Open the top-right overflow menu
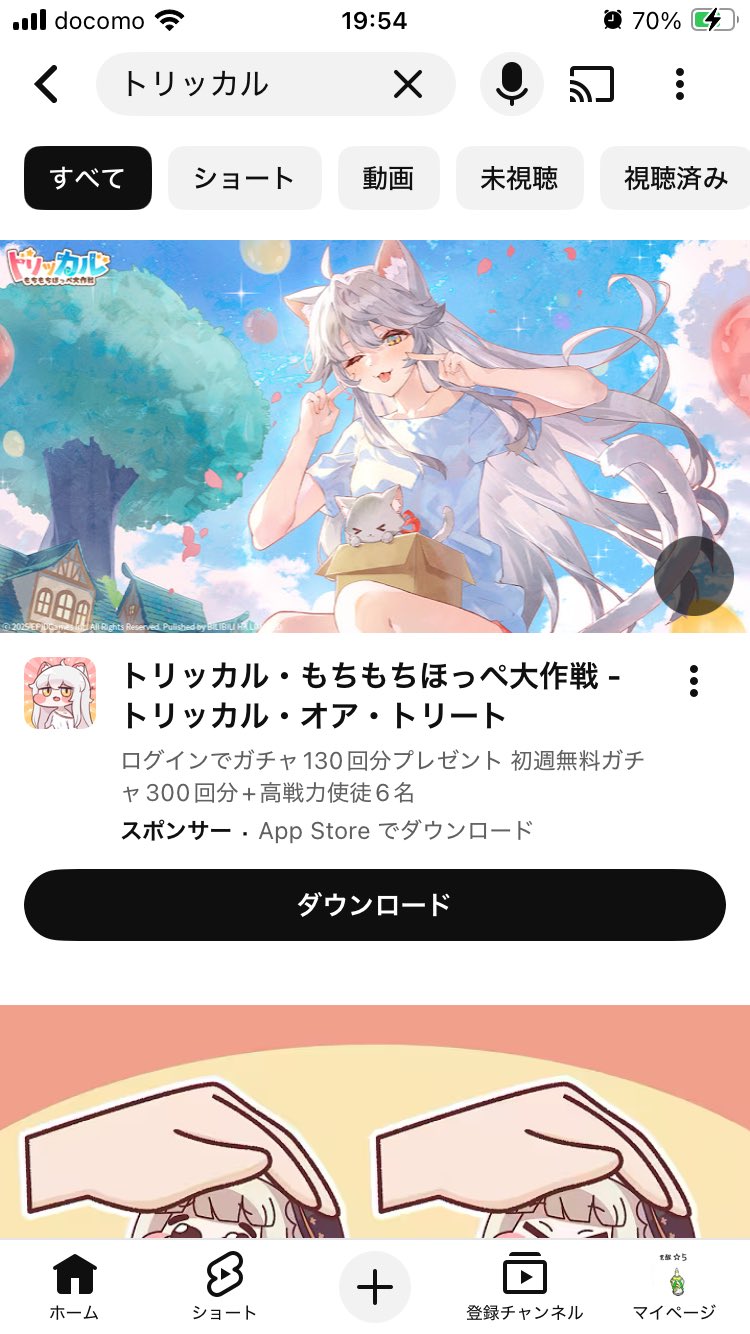 point(680,85)
